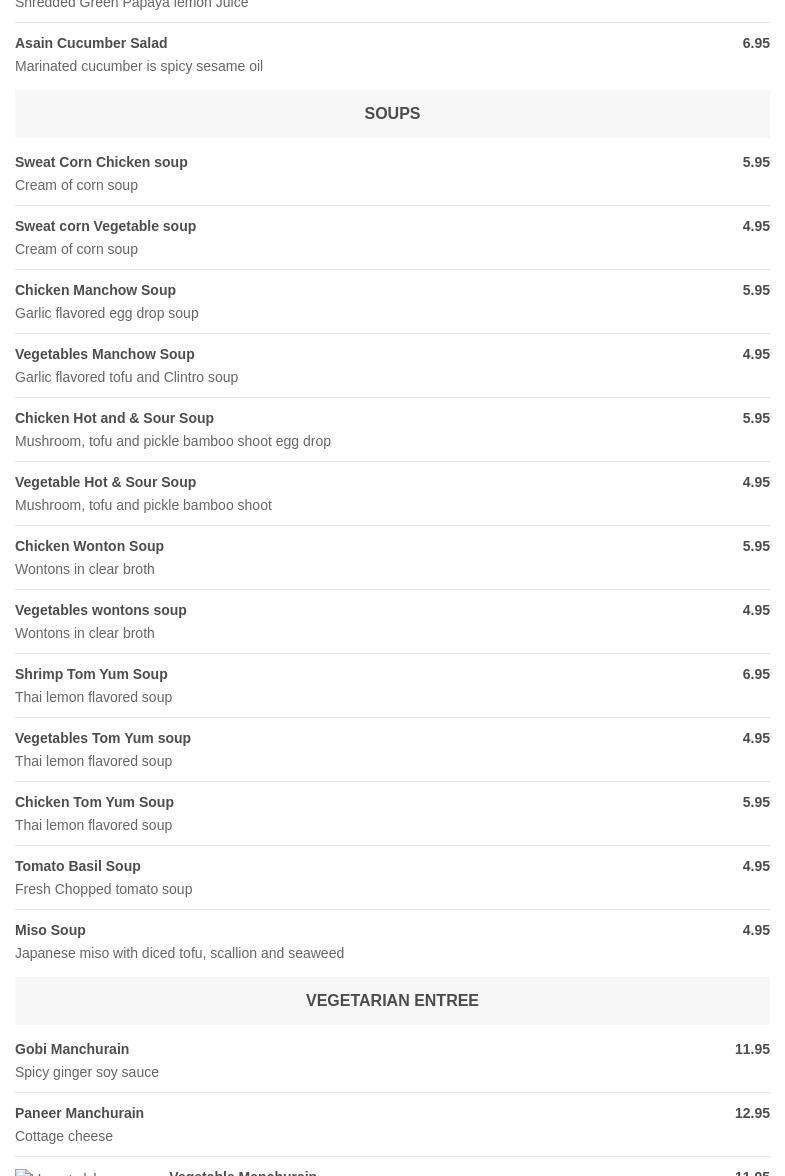Select Chicken Wonton Soup

tap(89, 546)
